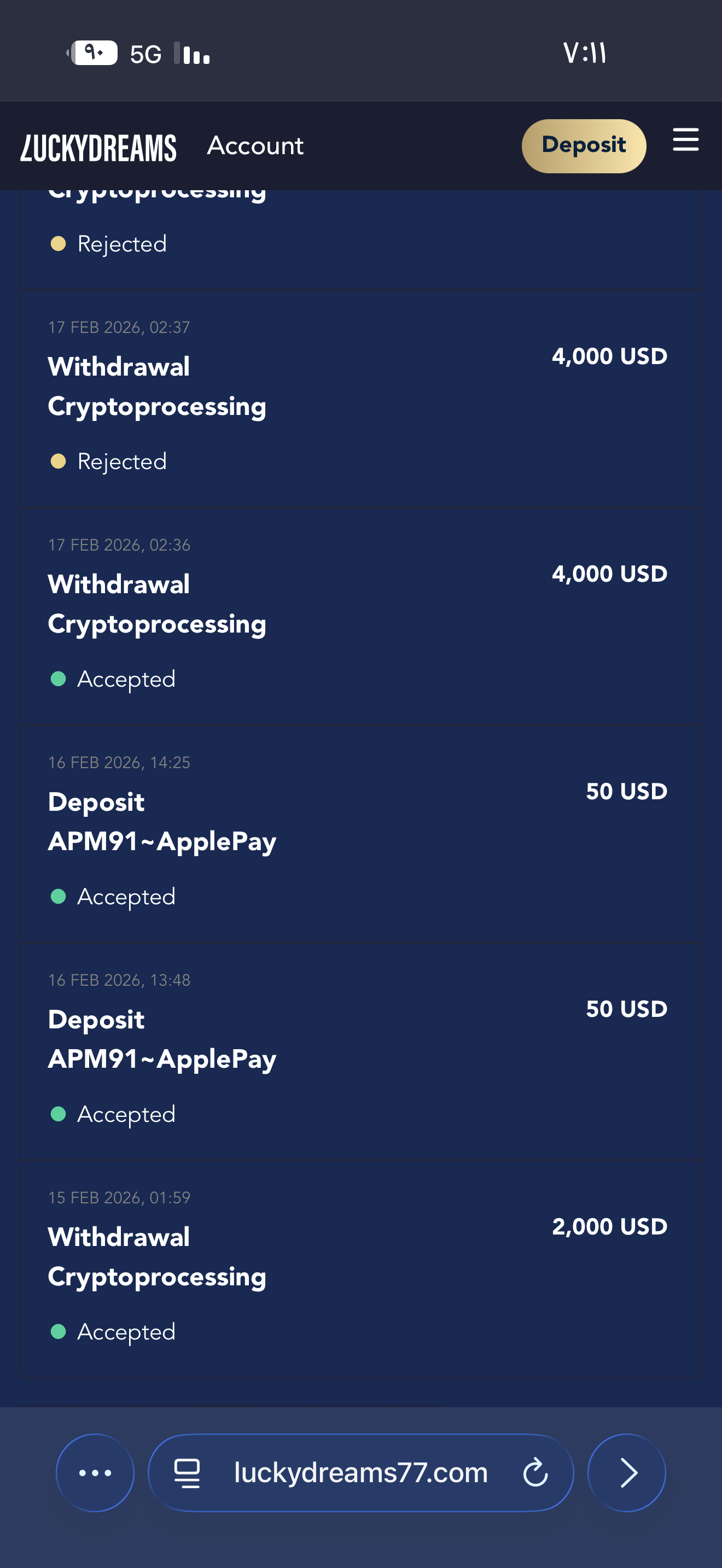Go to LuckyDreams home via logo
The width and height of the screenshot is (722, 1568).
tap(98, 148)
